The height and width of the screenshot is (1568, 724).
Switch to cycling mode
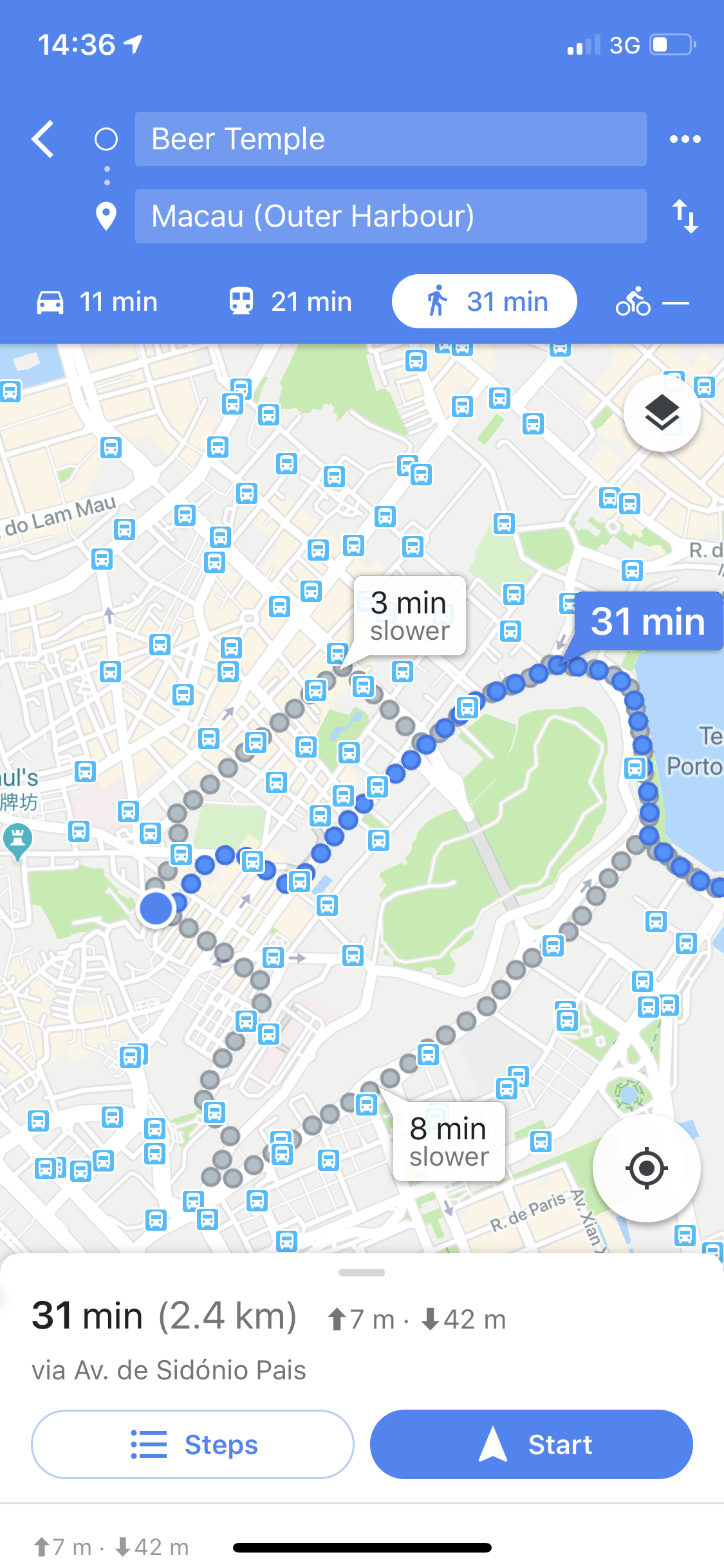(x=651, y=302)
